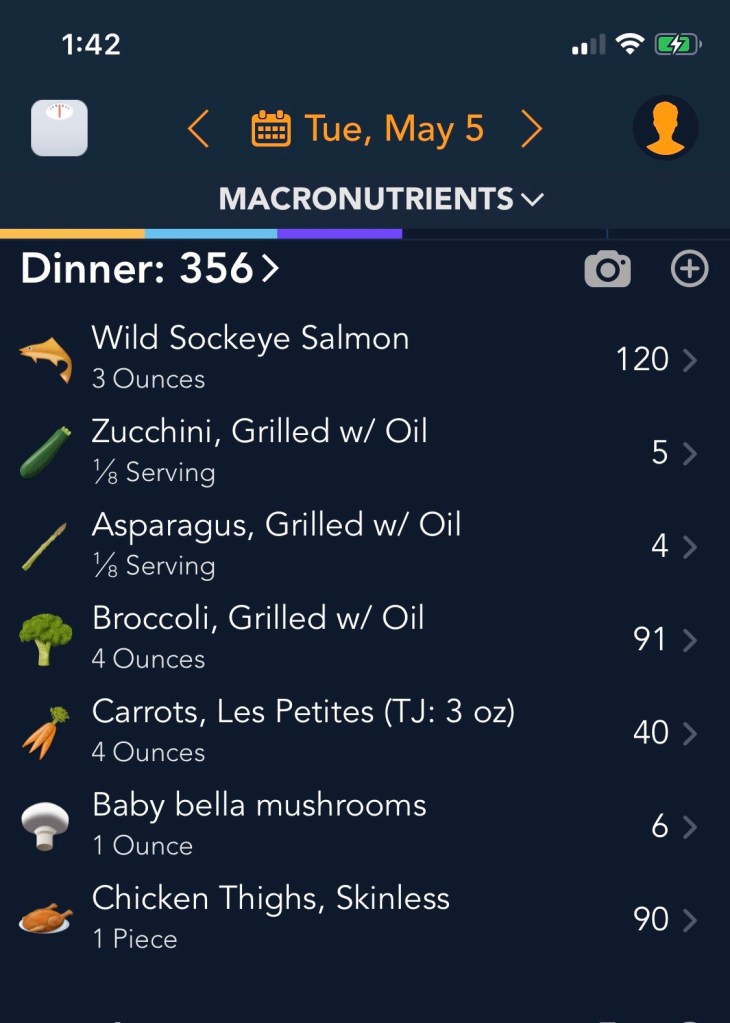Open Wild Sockeye Salmon entry

(x=360, y=358)
